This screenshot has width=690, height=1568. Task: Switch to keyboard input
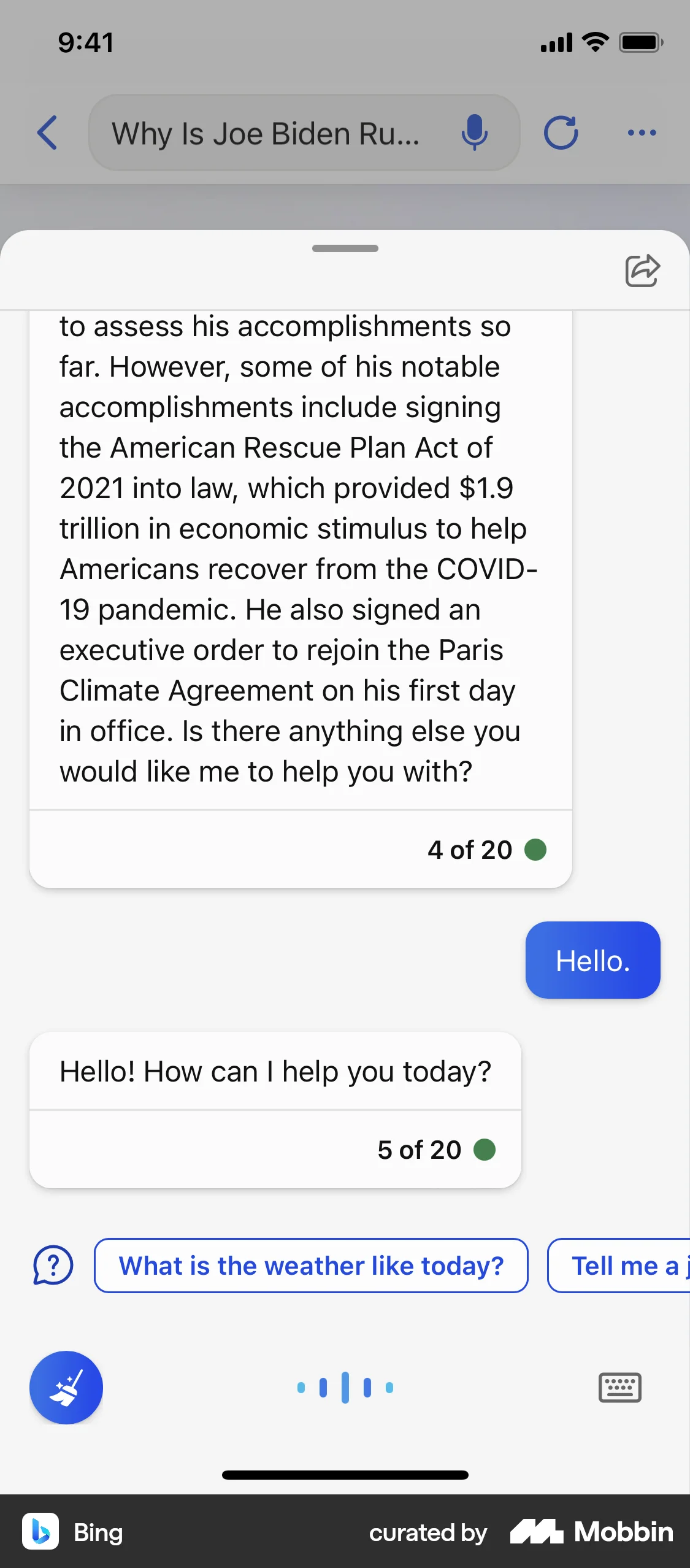(x=619, y=1387)
